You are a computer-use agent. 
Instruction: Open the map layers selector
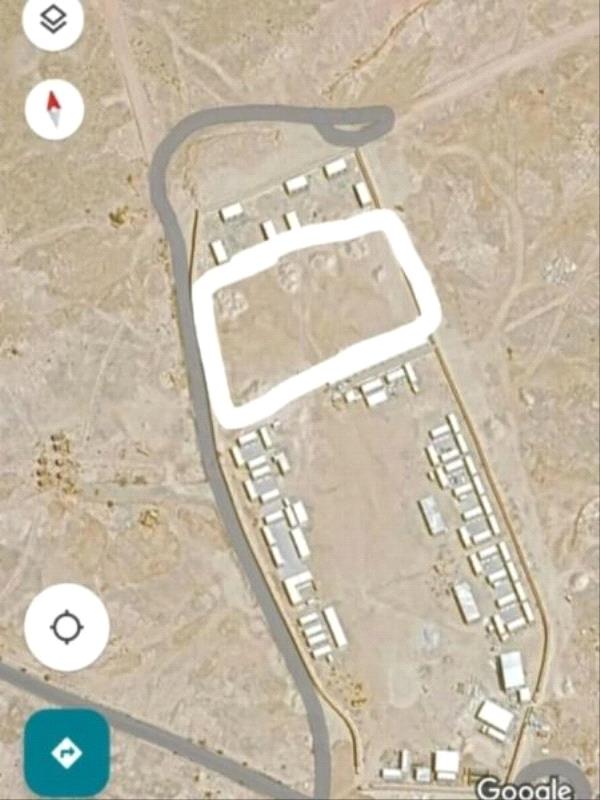(x=52, y=20)
